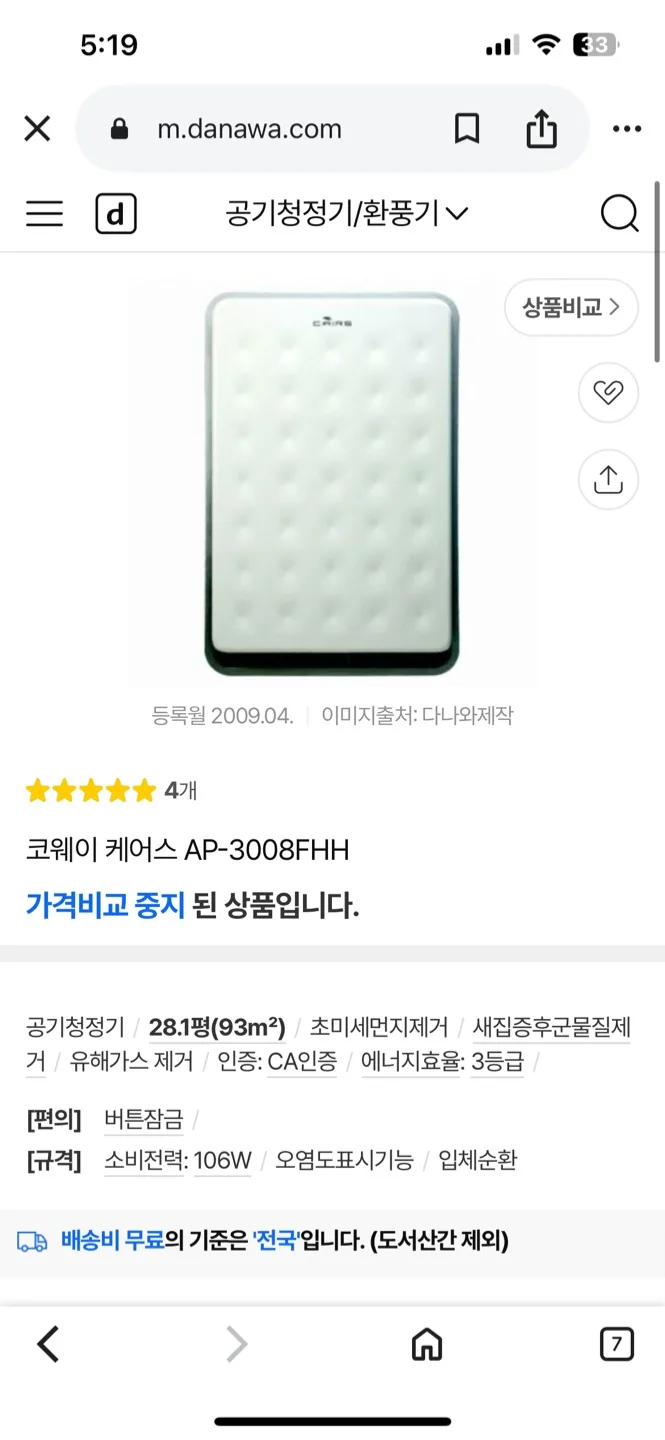Go to Danawa home via d logo
This screenshot has width=665, height=1440.
click(x=116, y=214)
